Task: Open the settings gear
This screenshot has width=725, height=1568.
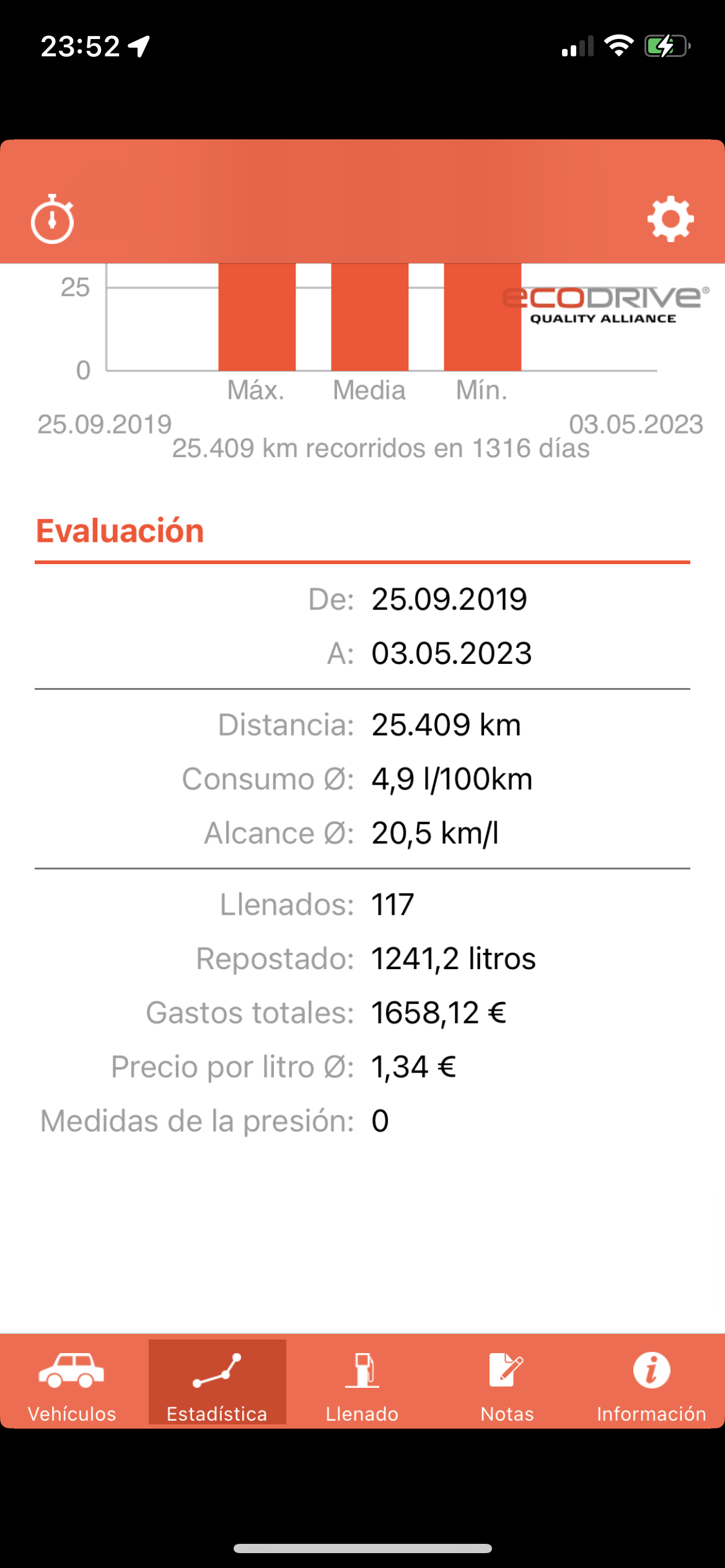Action: point(670,219)
